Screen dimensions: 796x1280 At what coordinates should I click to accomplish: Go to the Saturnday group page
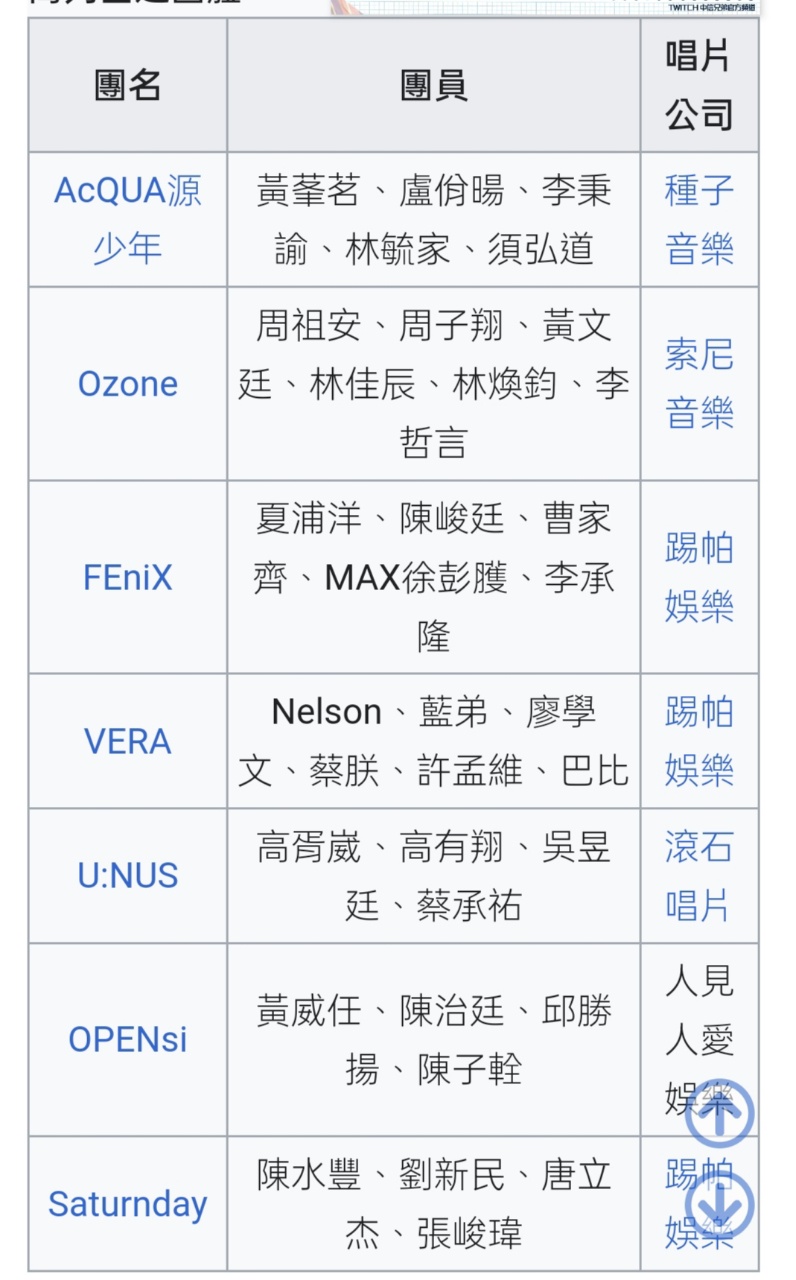127,1204
